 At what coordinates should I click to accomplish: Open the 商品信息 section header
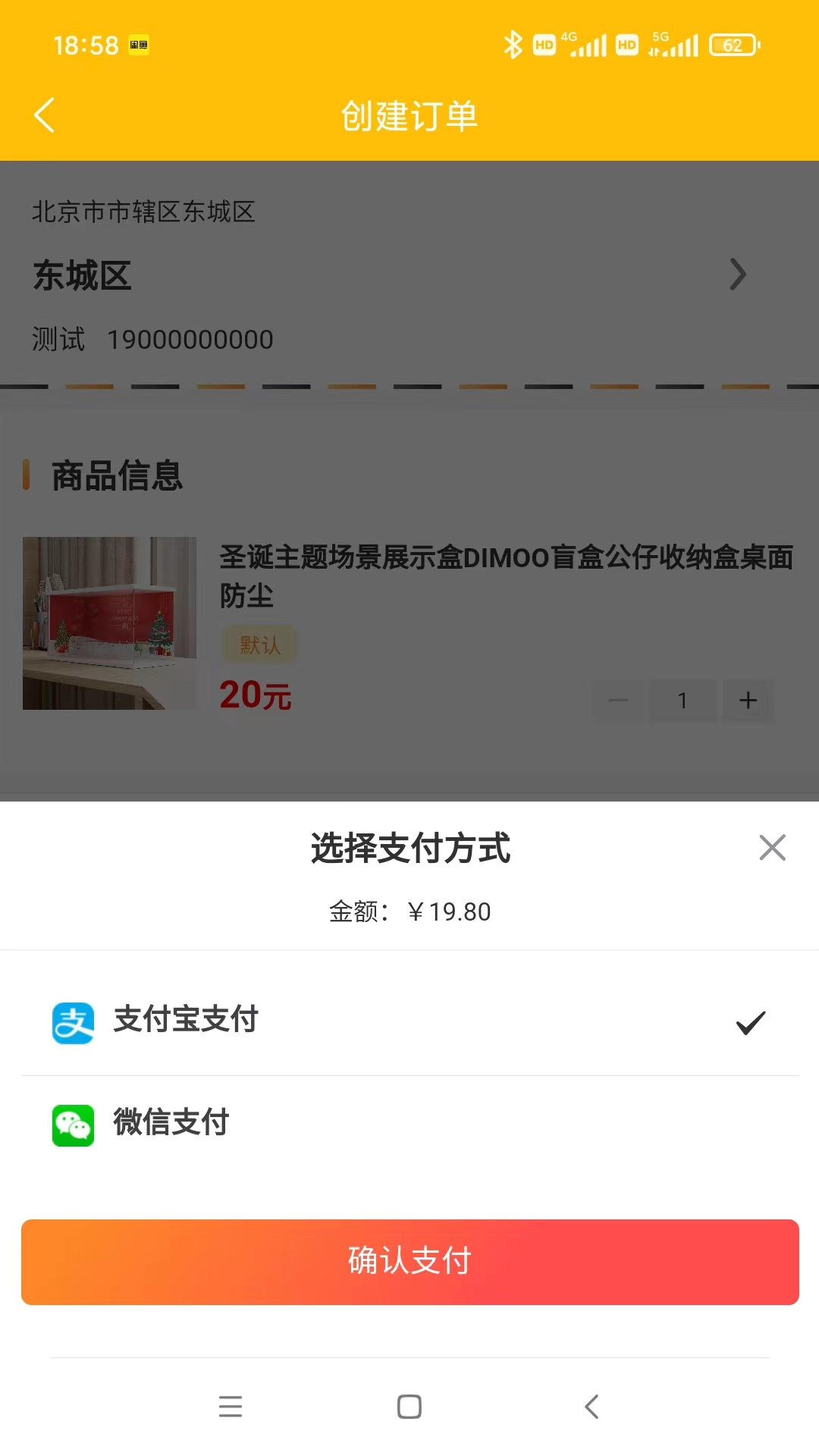[116, 476]
